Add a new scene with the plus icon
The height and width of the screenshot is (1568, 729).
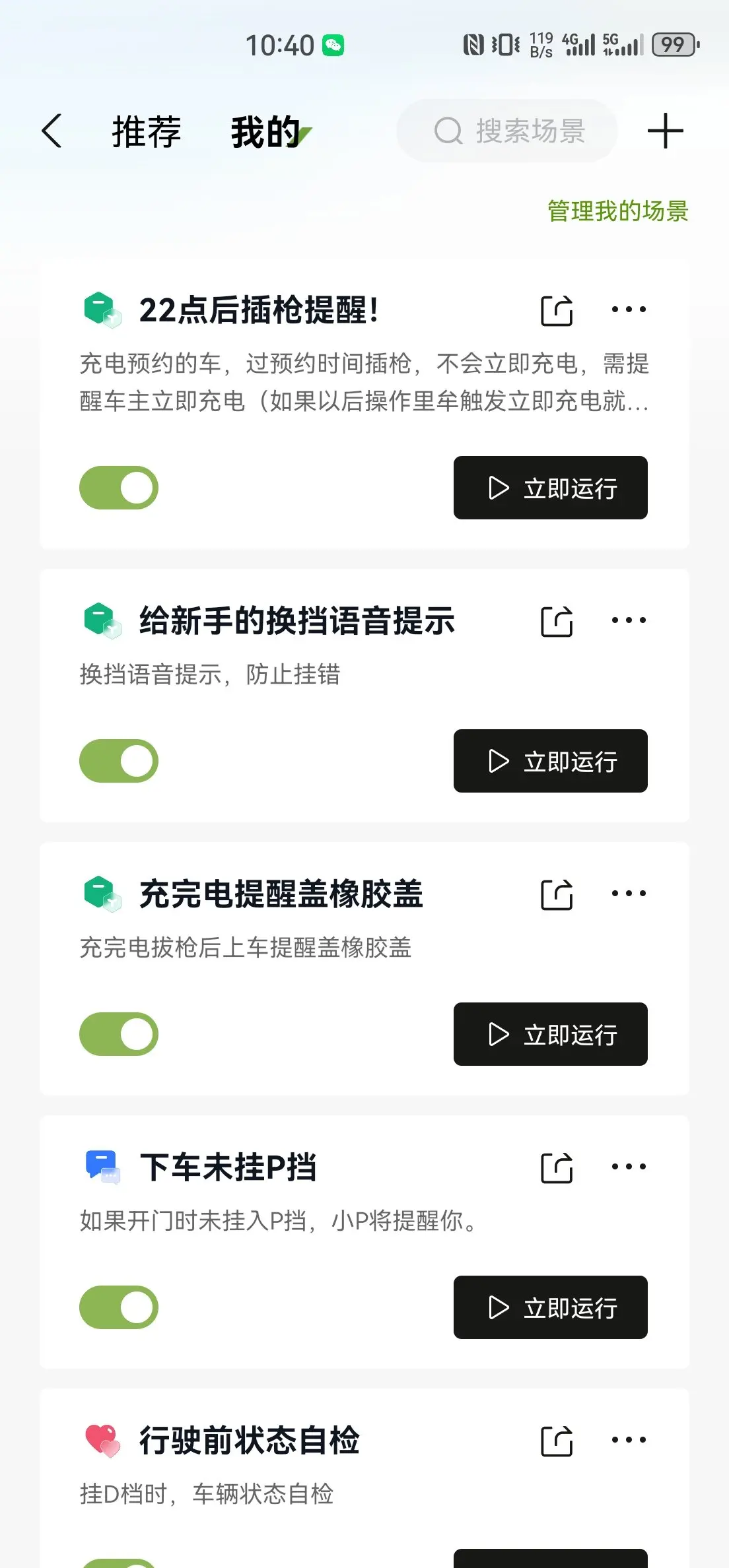[x=665, y=131]
